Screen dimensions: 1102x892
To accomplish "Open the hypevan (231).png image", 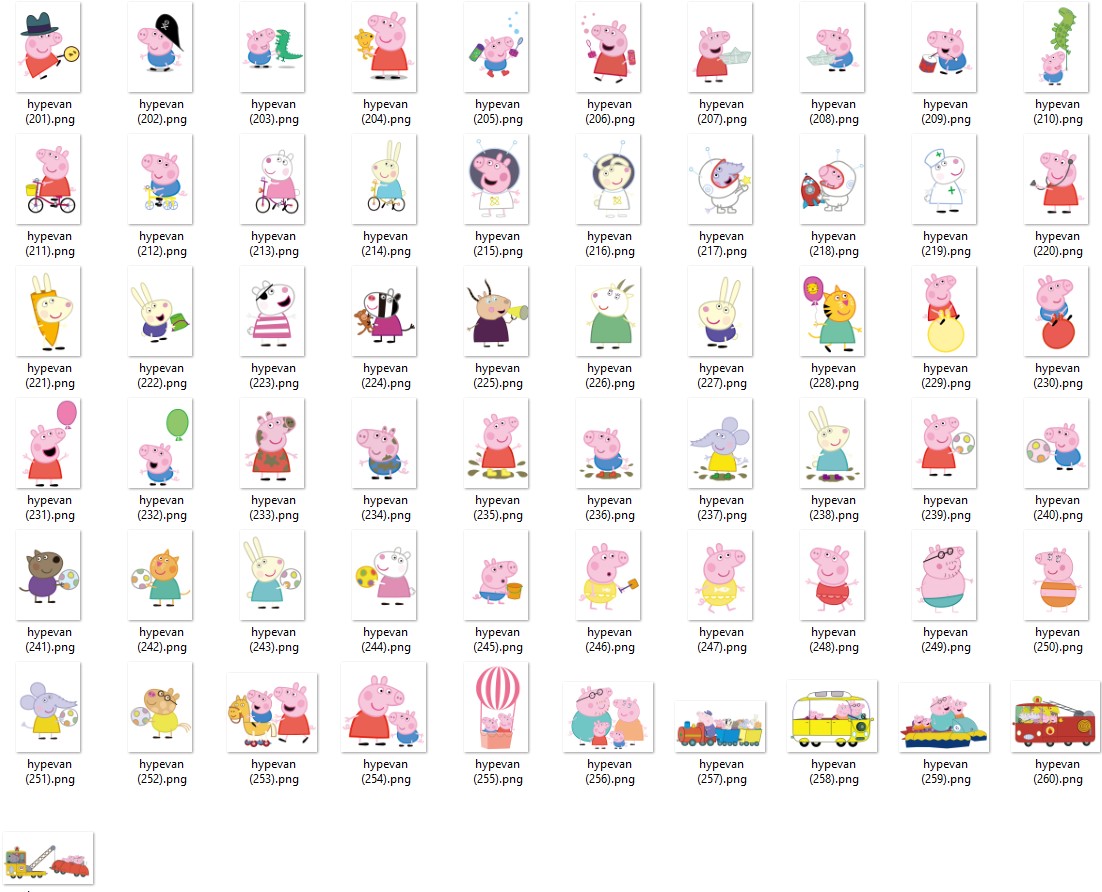I will point(48,444).
